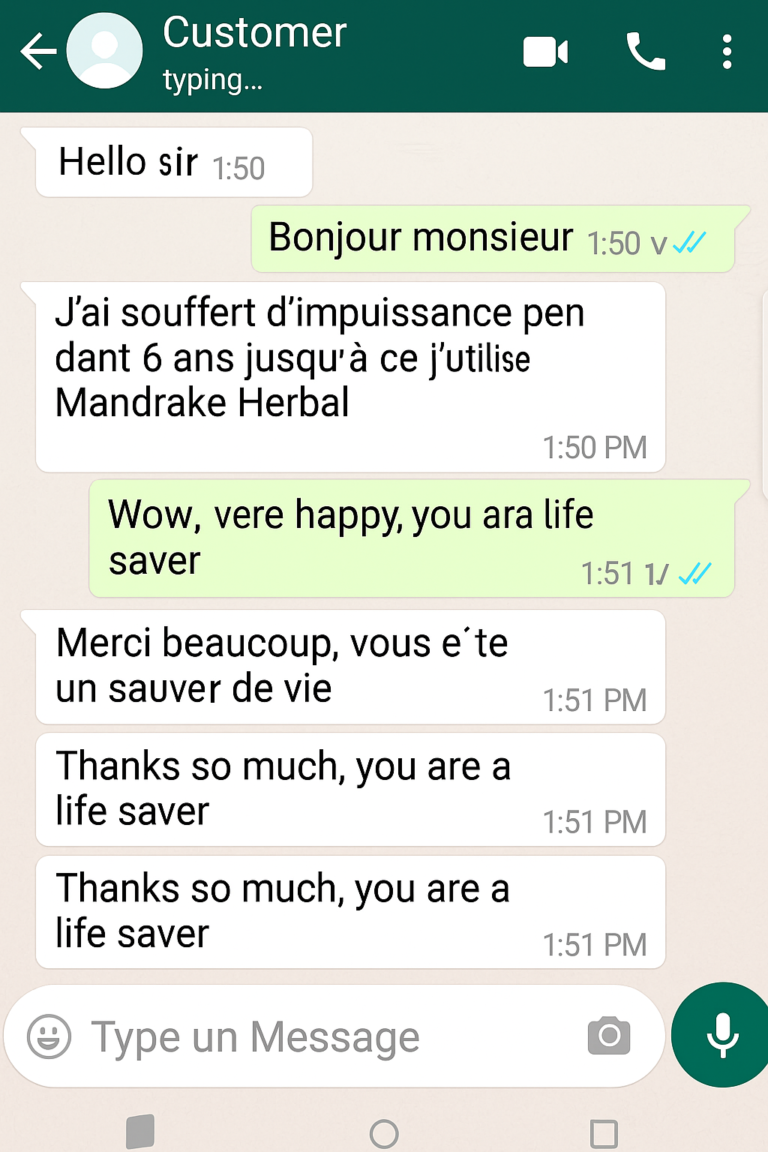
Task: Tap the system home button
Action: pyautogui.click(x=384, y=1133)
